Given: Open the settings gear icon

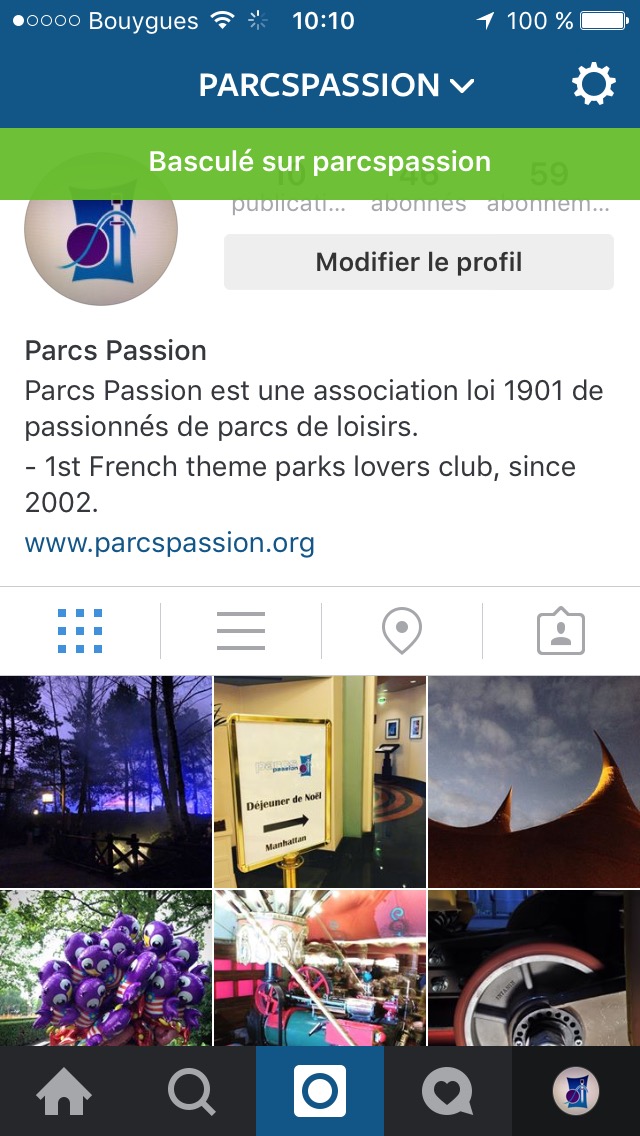Looking at the screenshot, I should click(594, 85).
